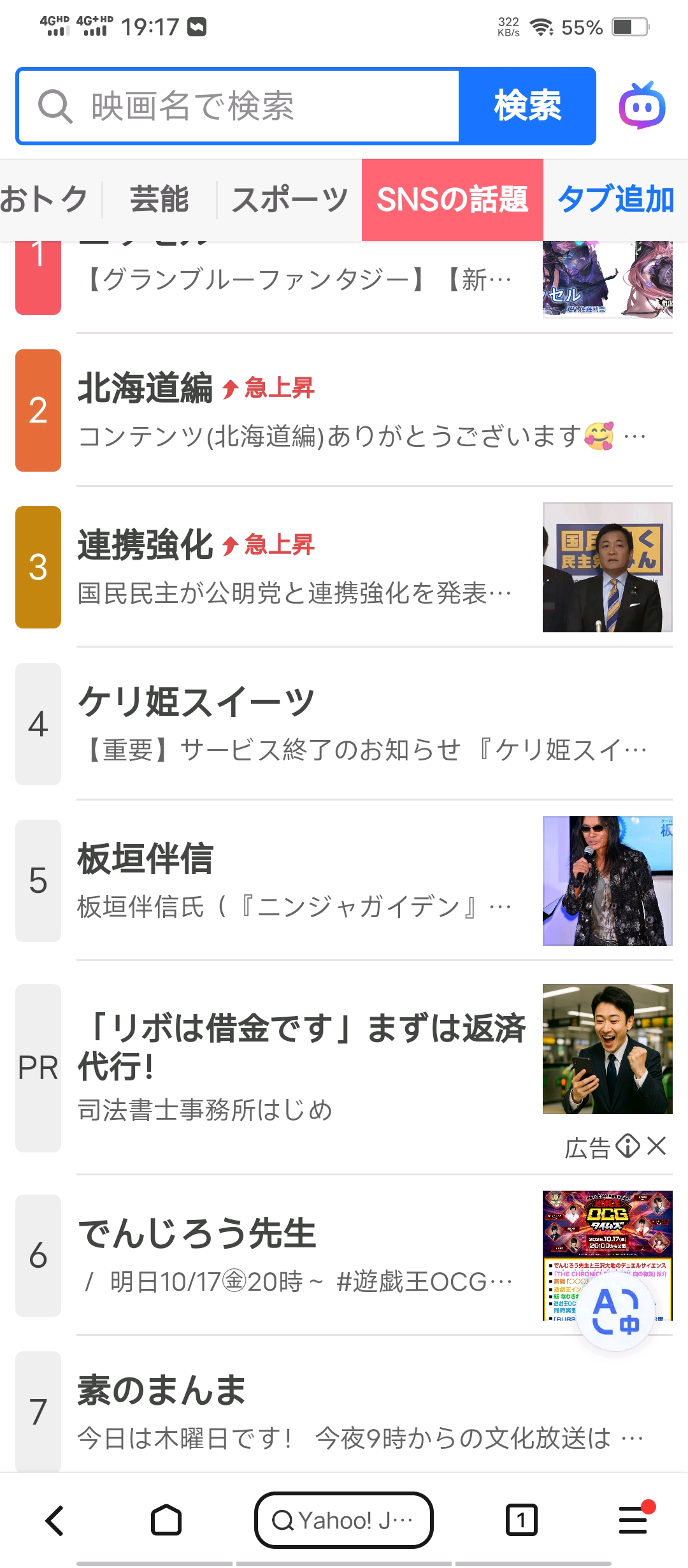
Task: Tap the movie name search field
Action: [255, 106]
